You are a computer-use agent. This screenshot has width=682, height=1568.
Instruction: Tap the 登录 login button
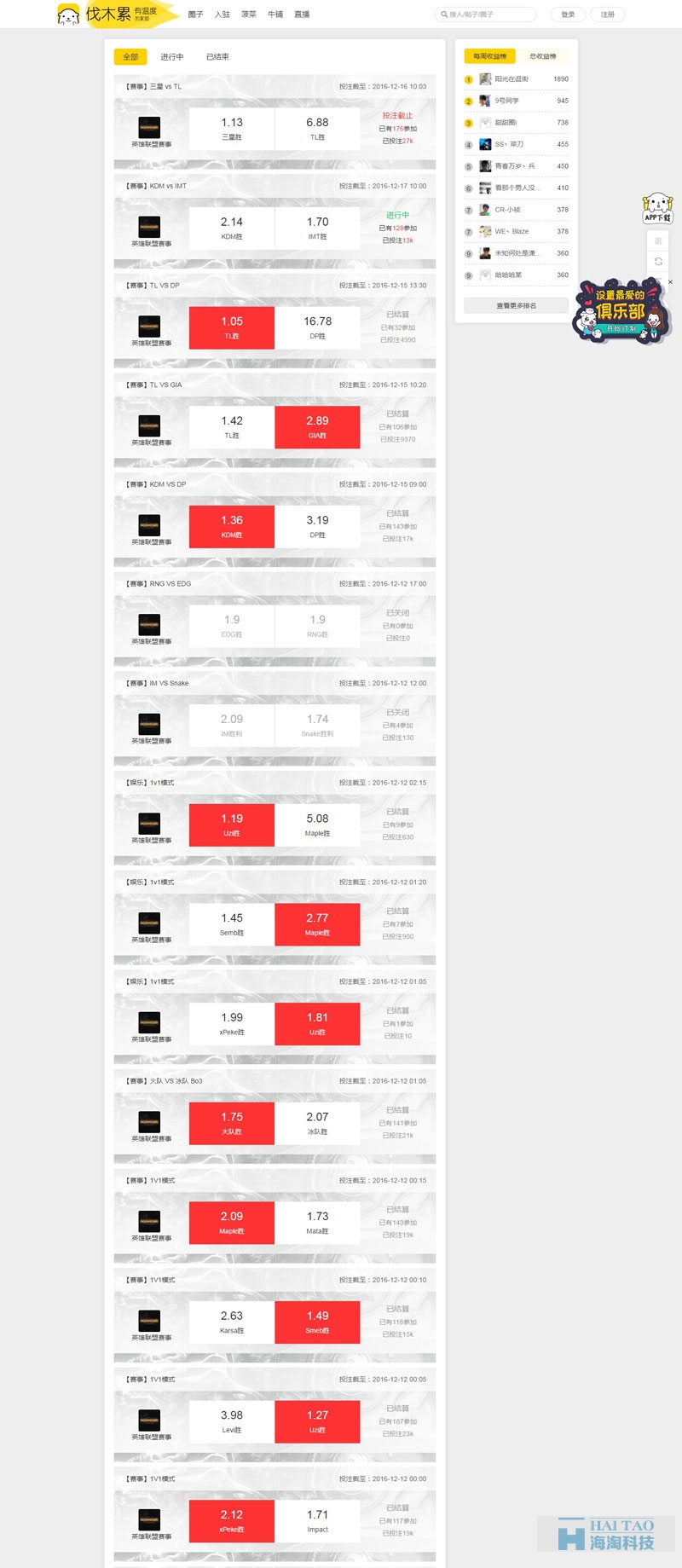pos(568,14)
